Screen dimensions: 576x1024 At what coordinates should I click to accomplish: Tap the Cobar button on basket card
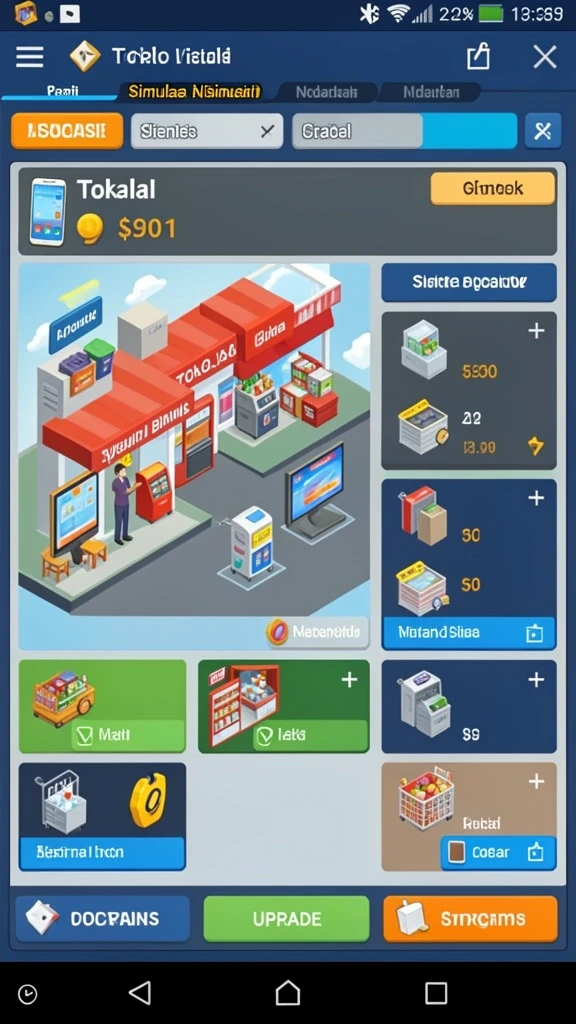pos(498,852)
